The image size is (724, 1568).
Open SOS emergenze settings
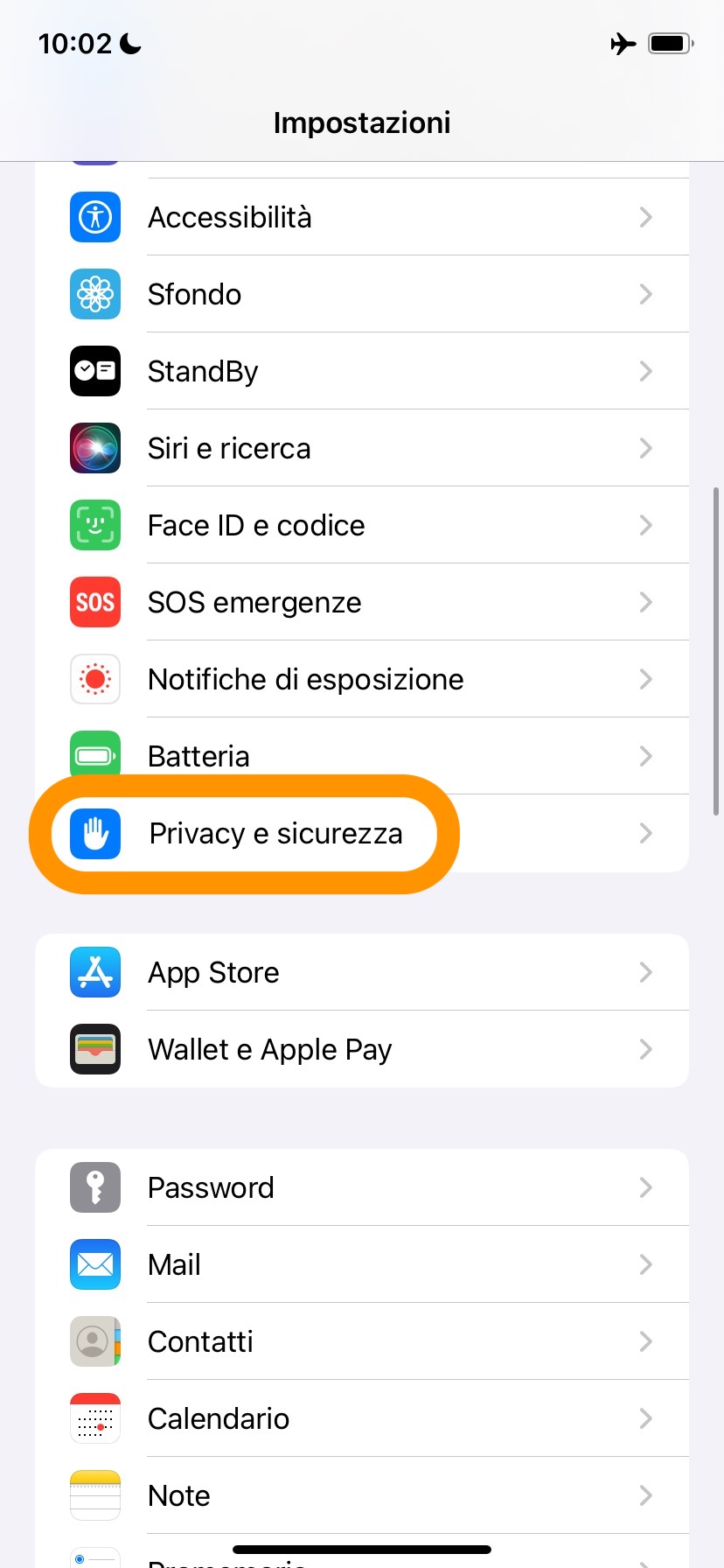[x=361, y=602]
